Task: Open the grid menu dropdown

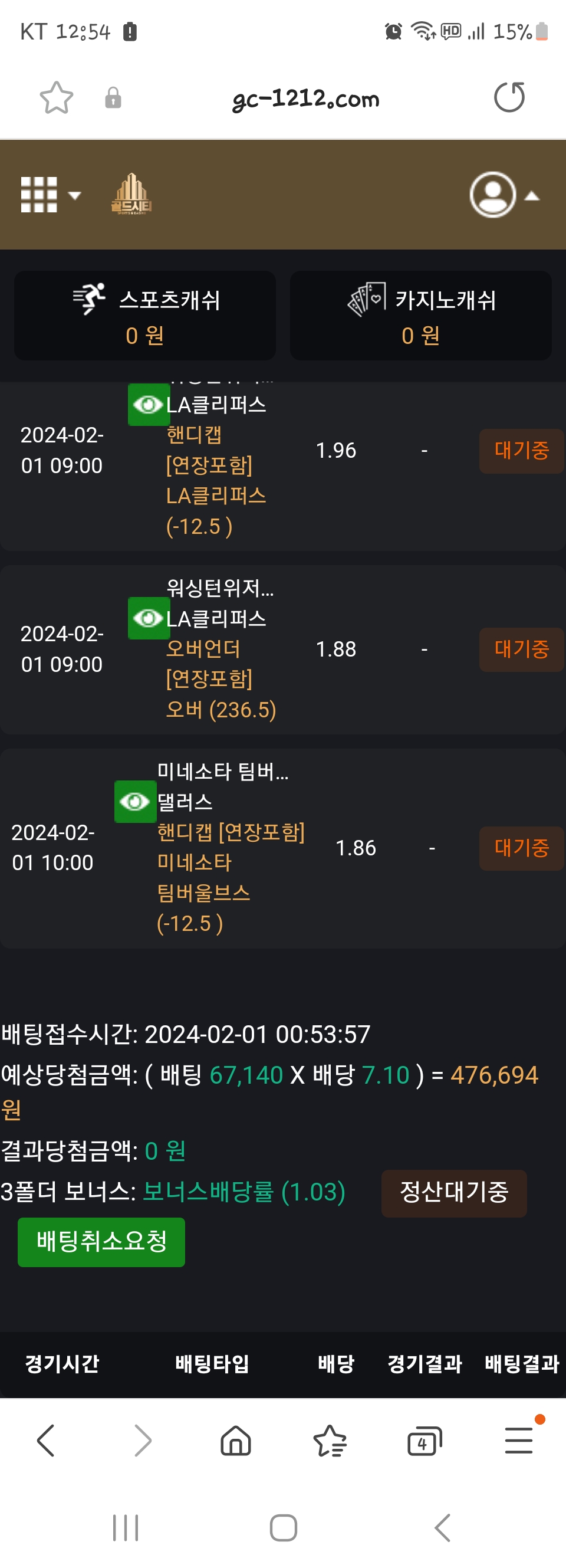Action: click(50, 195)
